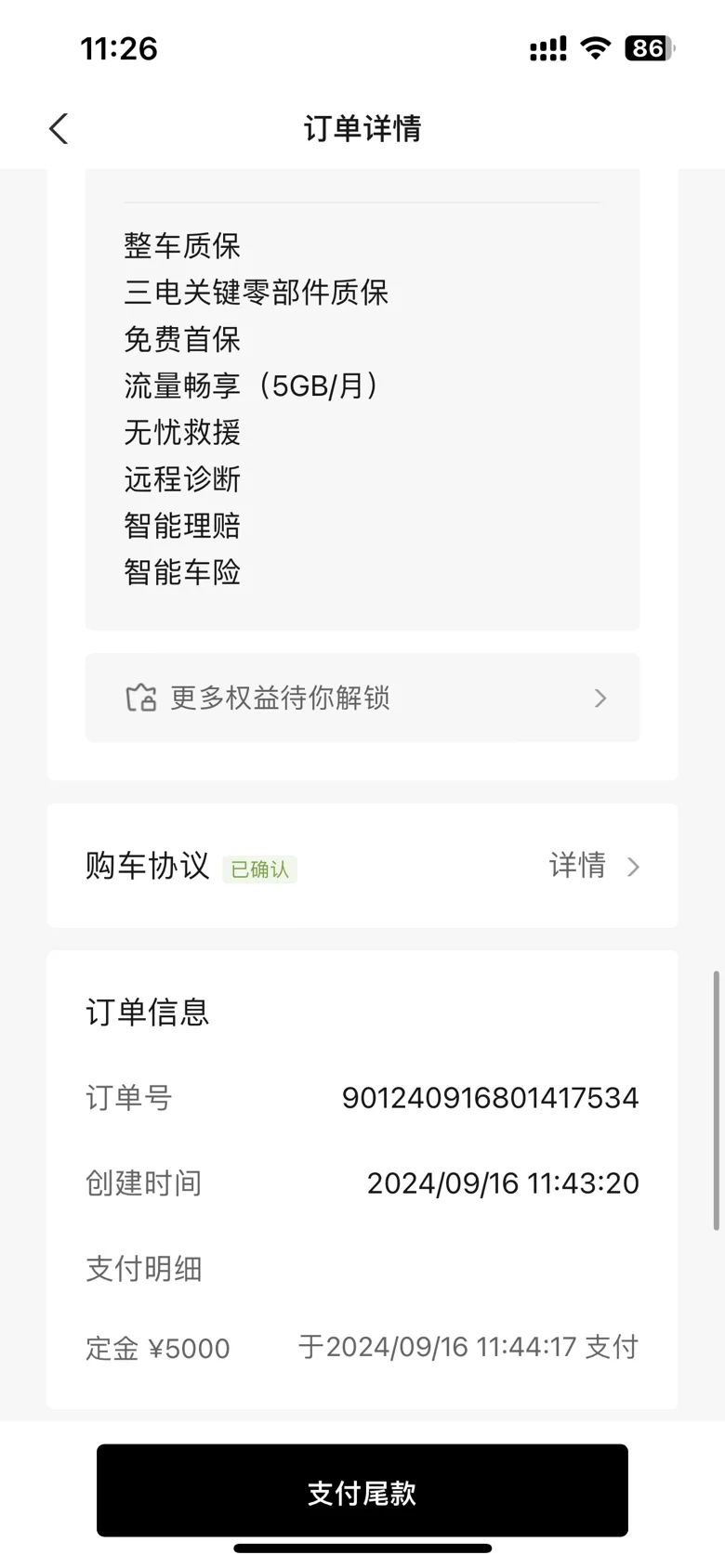The image size is (725, 1568).
Task: Tap the 支付尾款 button
Action: 362,1490
